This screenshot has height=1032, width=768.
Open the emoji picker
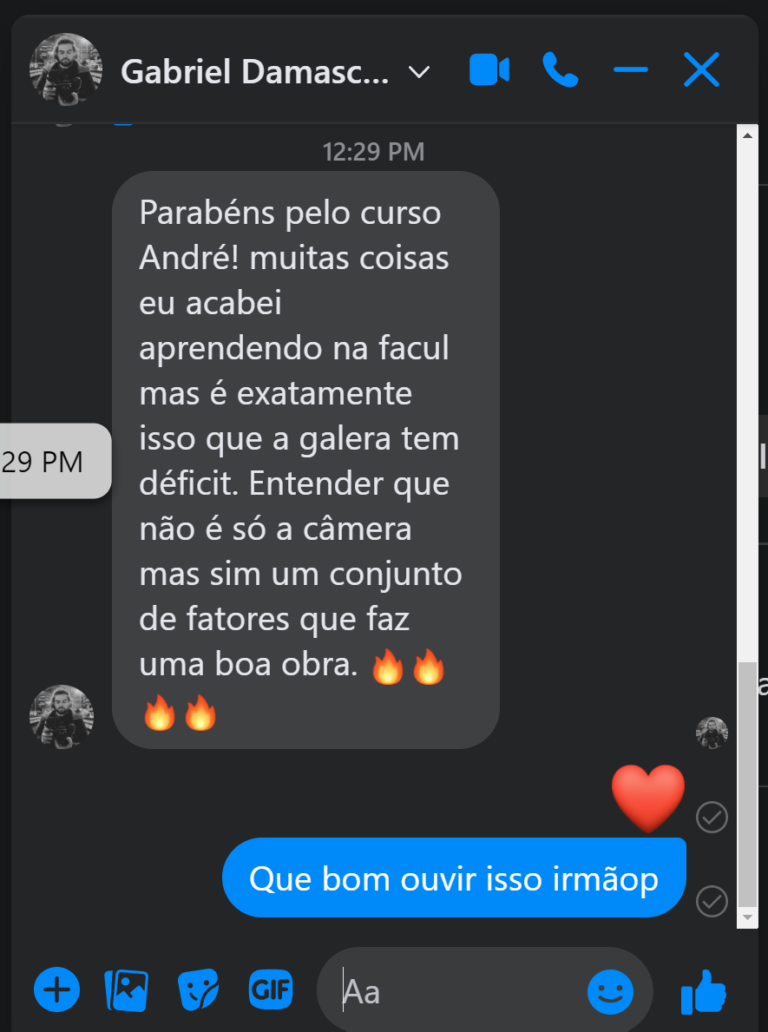point(609,992)
